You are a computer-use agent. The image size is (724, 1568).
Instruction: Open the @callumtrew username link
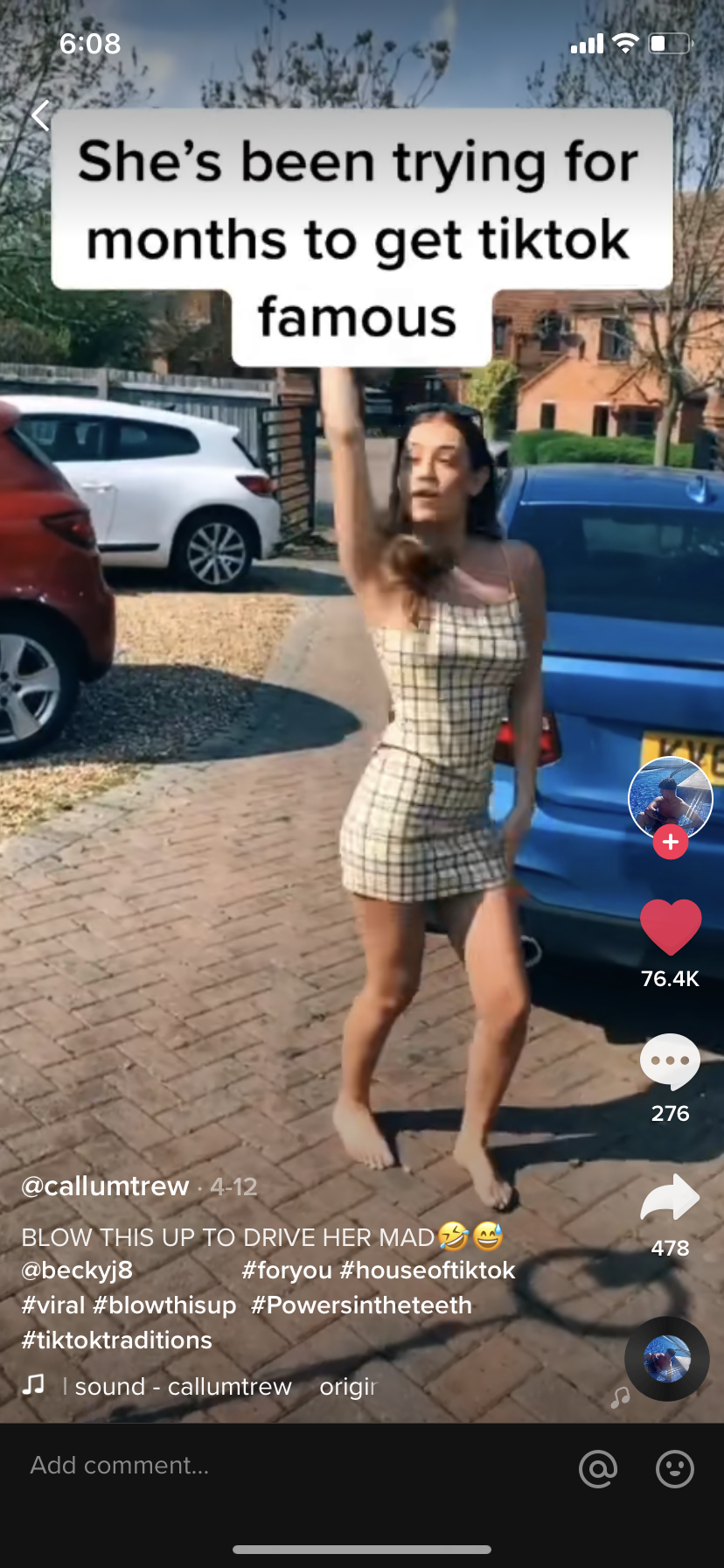[105, 1186]
